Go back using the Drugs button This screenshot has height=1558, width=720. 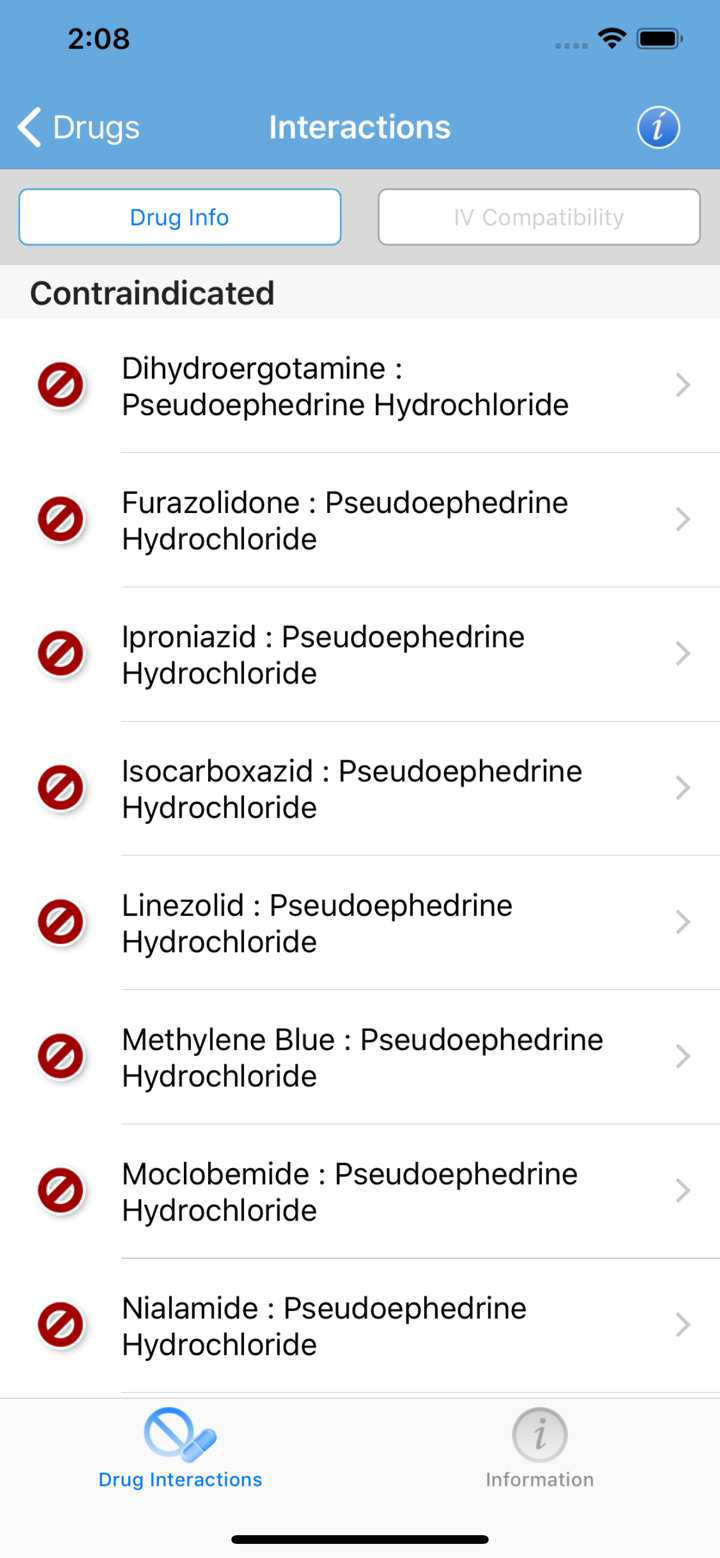click(x=78, y=127)
